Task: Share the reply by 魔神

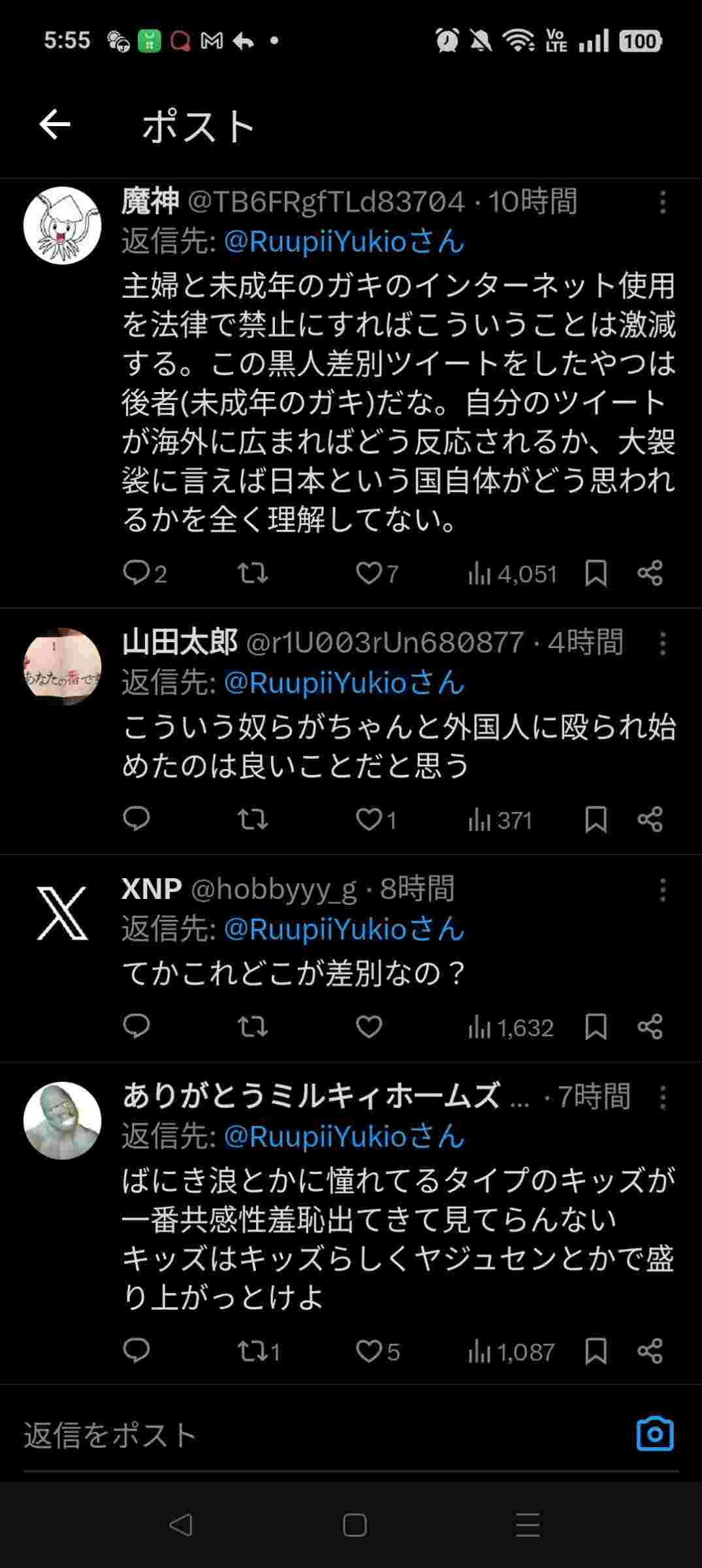Action: pos(650,574)
